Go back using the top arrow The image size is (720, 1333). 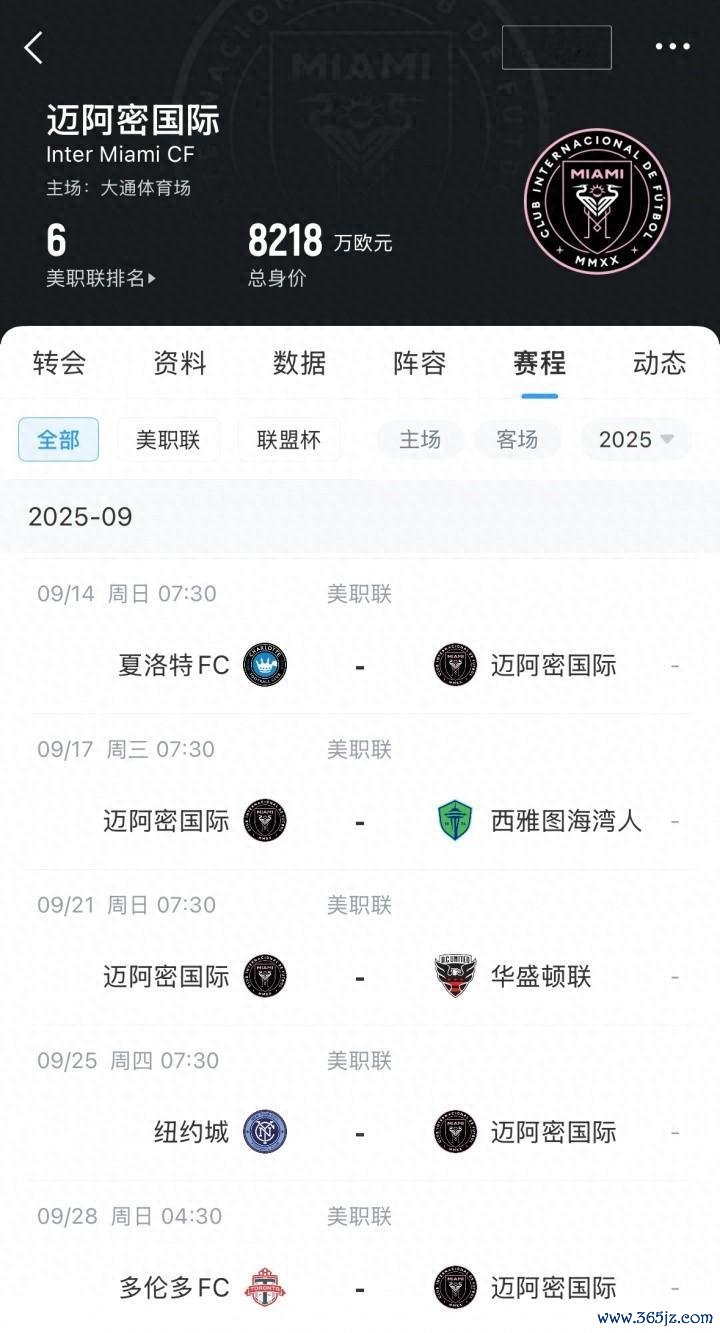point(34,47)
